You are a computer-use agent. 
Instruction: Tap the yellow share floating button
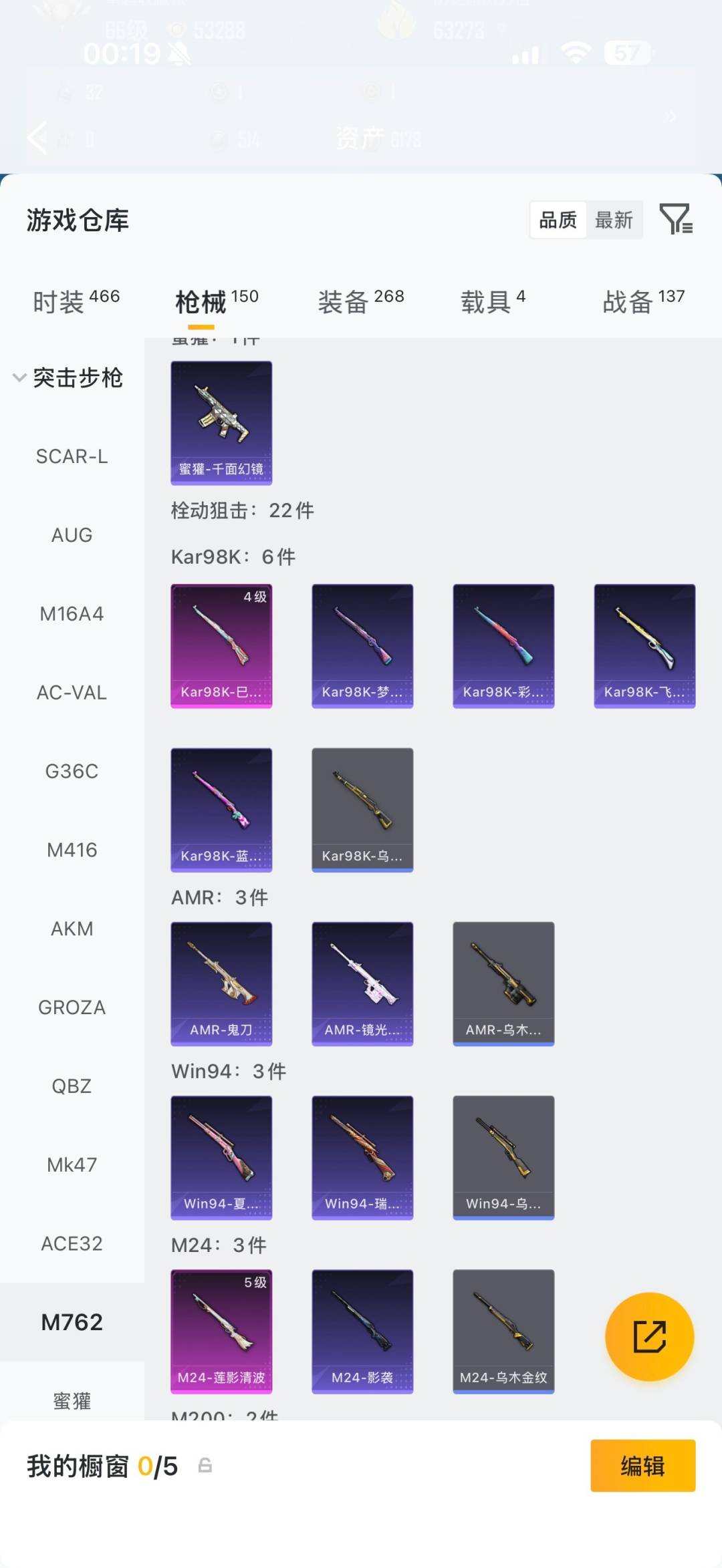pos(649,1337)
